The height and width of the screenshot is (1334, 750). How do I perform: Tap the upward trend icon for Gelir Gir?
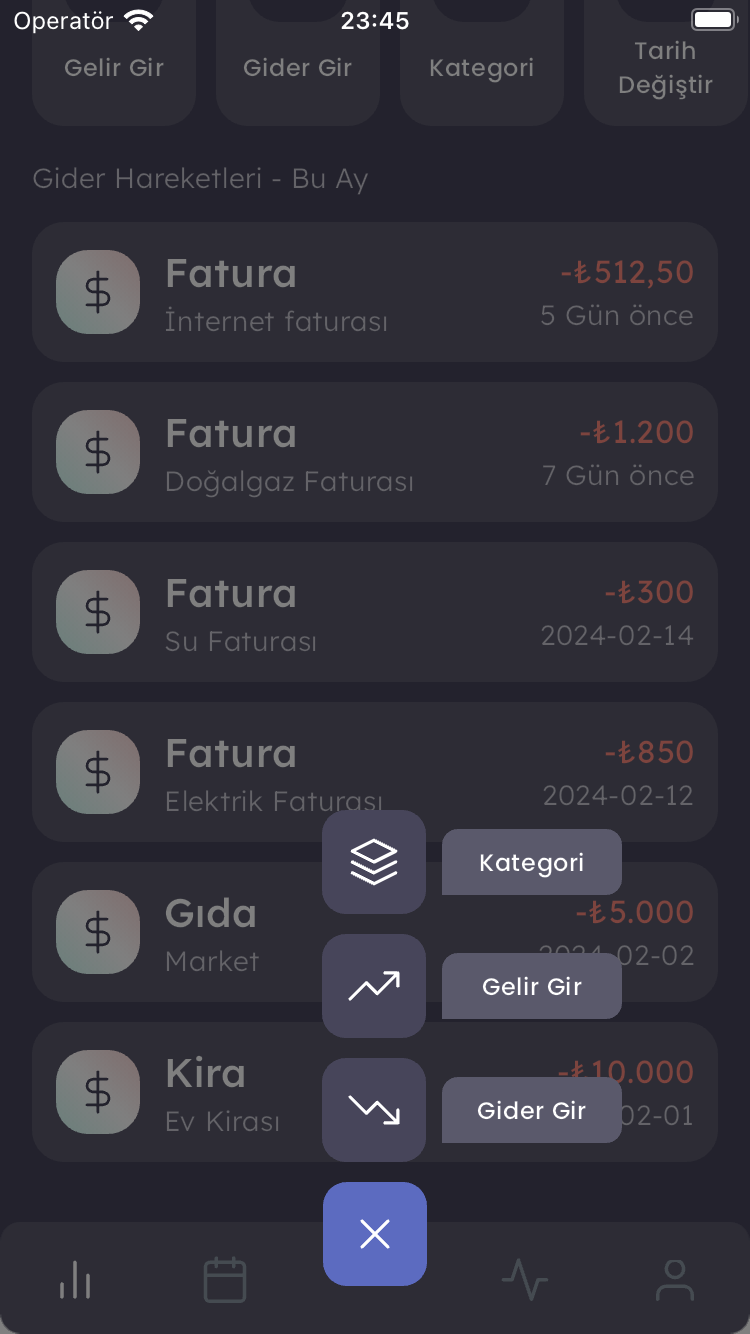coord(374,986)
